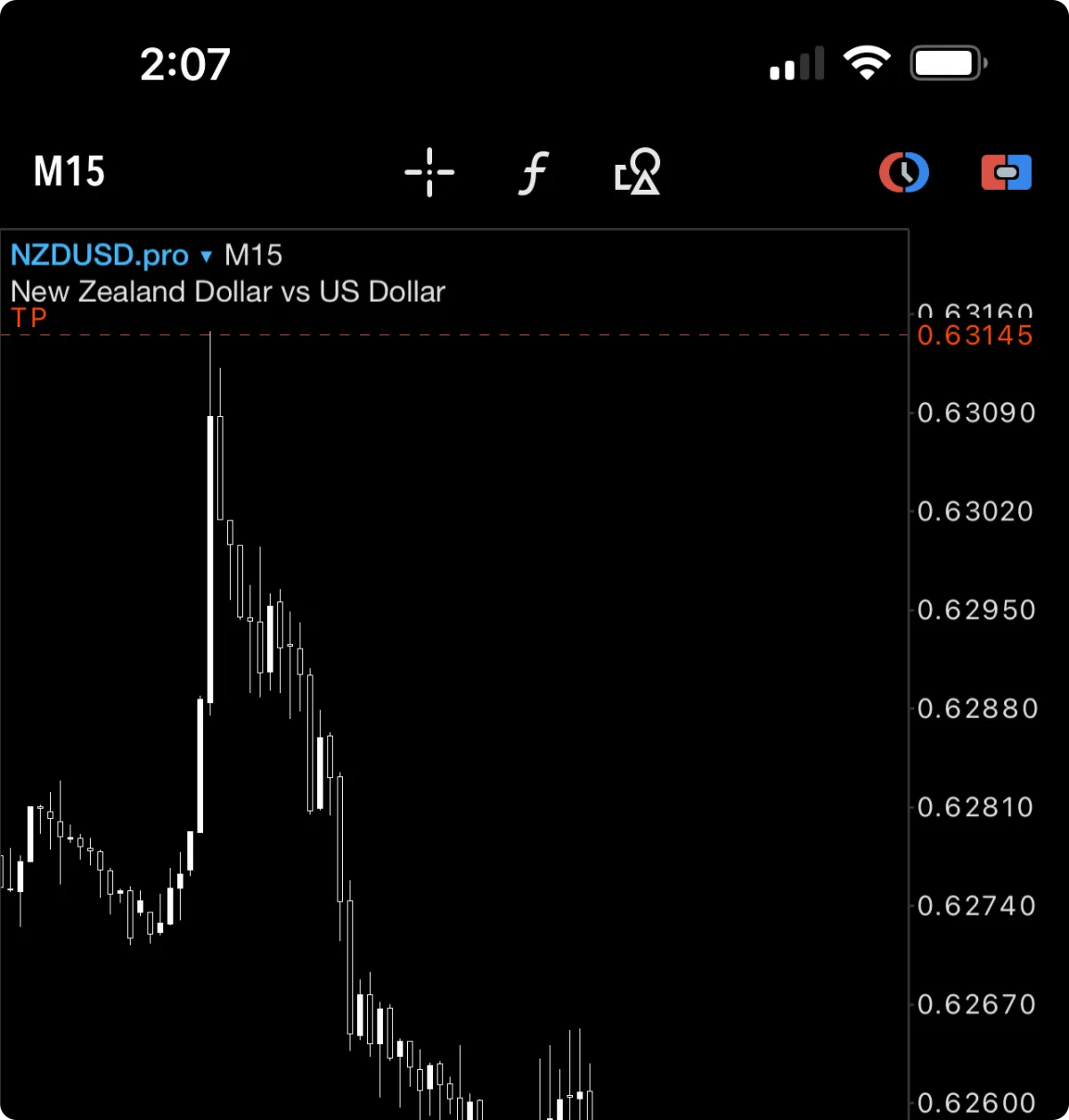
Task: Open the drawing objects tool
Action: (638, 171)
